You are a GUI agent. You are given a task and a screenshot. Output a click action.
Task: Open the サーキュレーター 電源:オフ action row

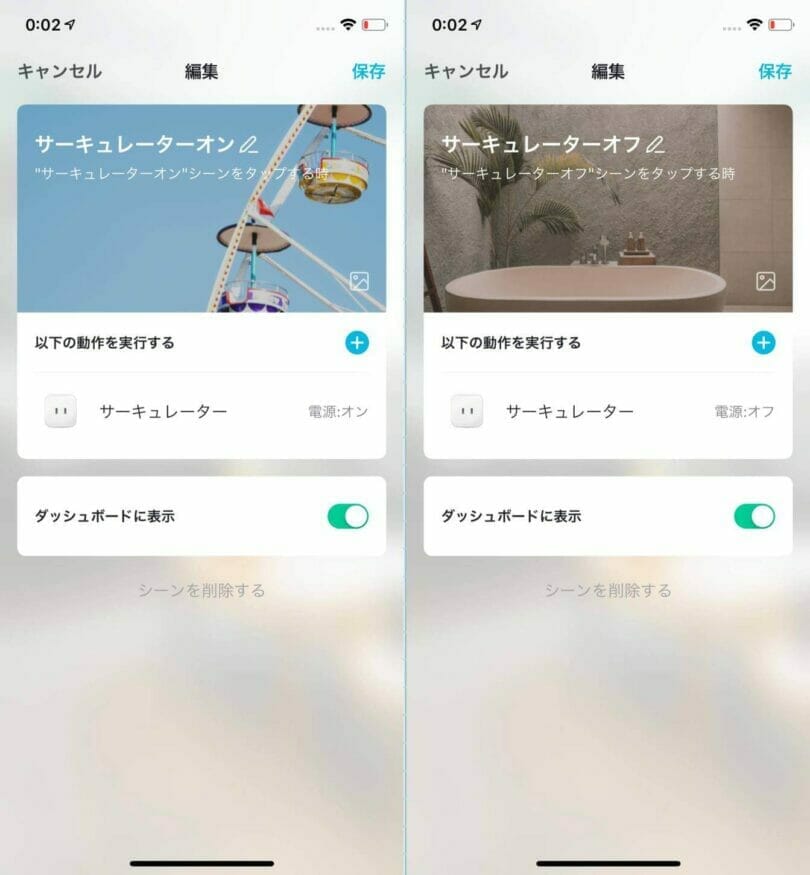coord(608,411)
